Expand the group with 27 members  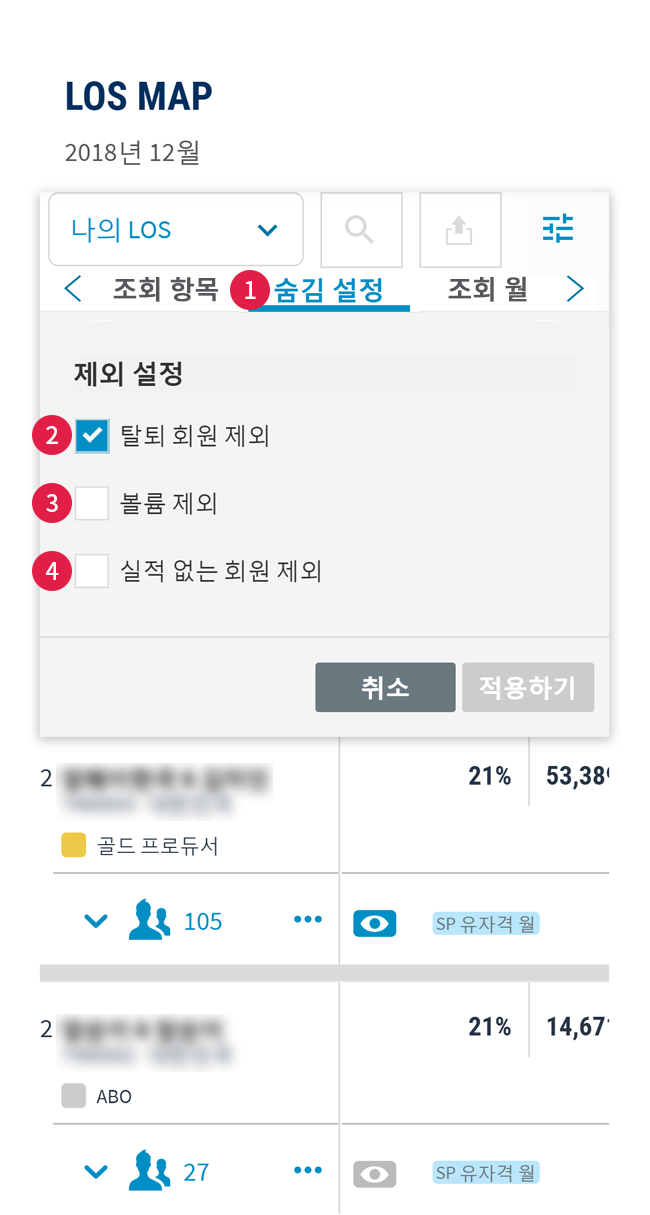(96, 1172)
